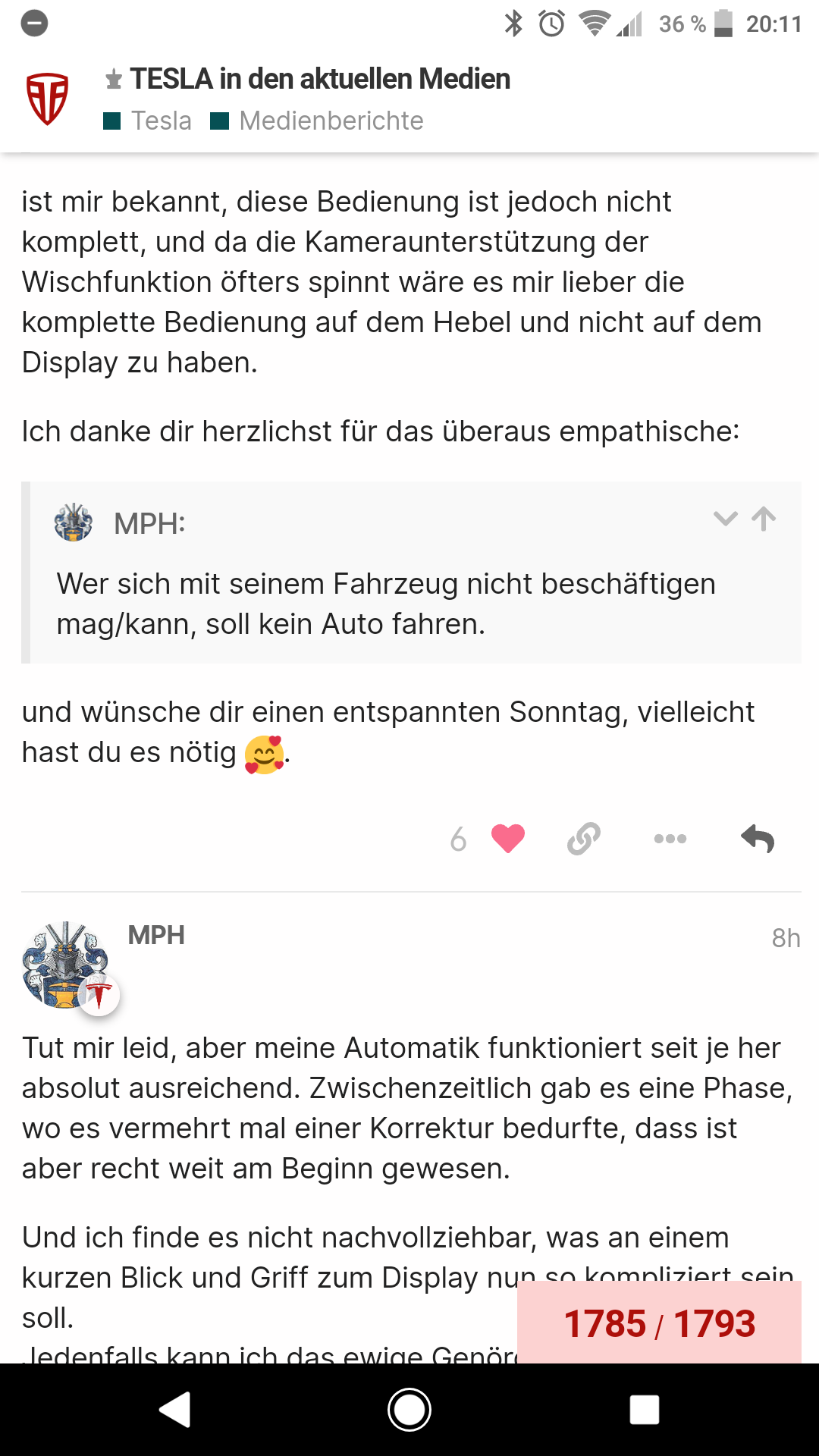The height and width of the screenshot is (1456, 819).
Task: Jump to the quoted MPH post
Action: point(764,519)
